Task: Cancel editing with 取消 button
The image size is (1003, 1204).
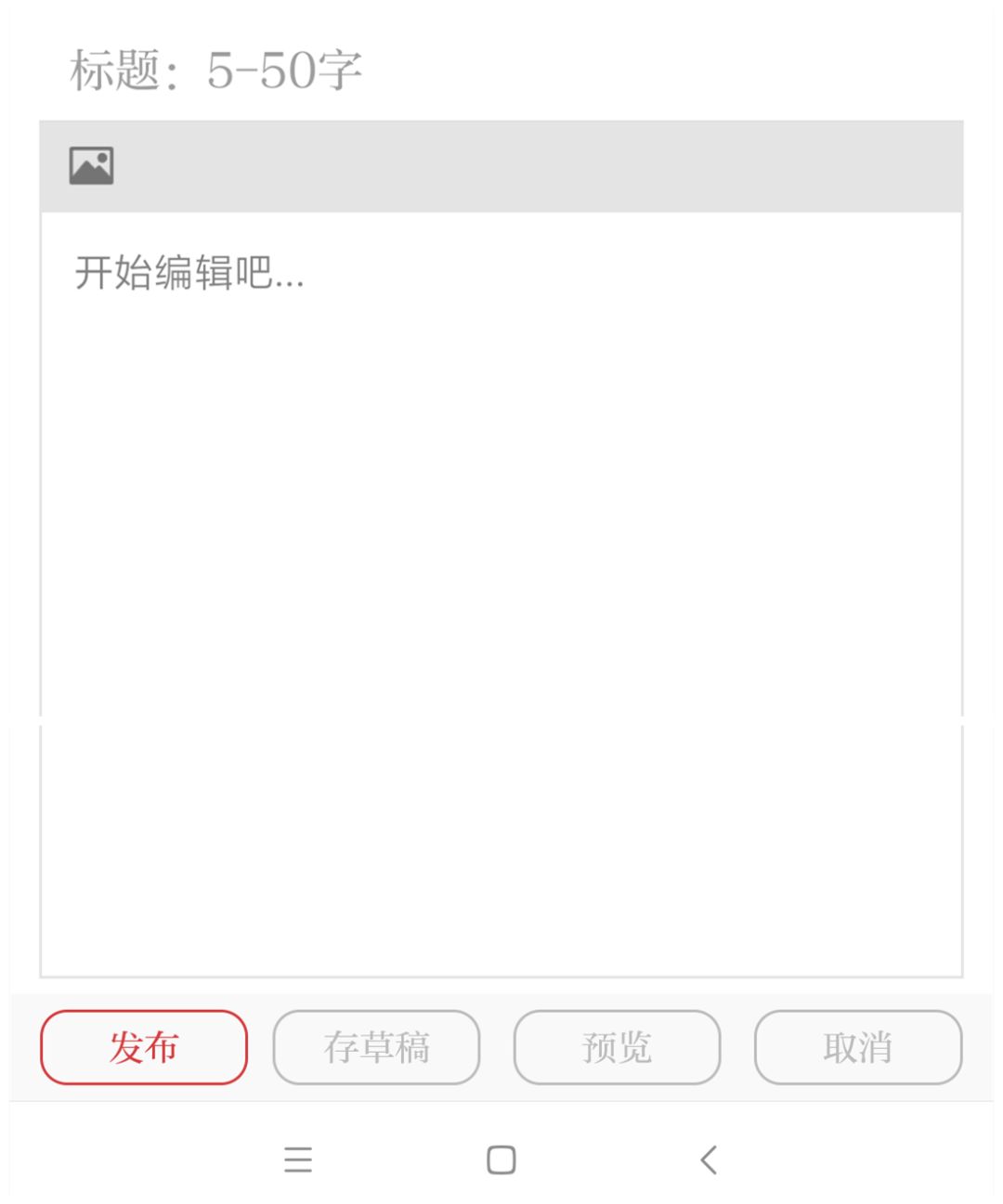Action: point(856,1047)
